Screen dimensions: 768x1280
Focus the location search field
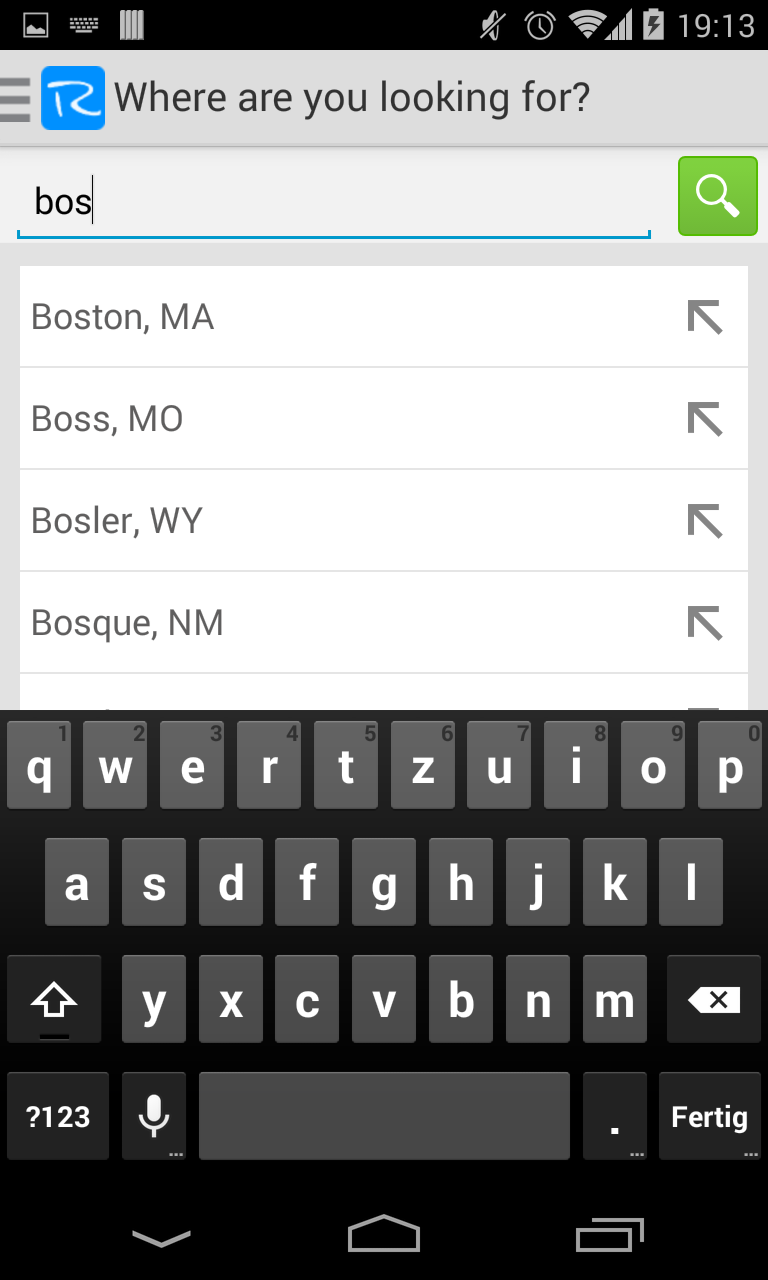point(333,203)
